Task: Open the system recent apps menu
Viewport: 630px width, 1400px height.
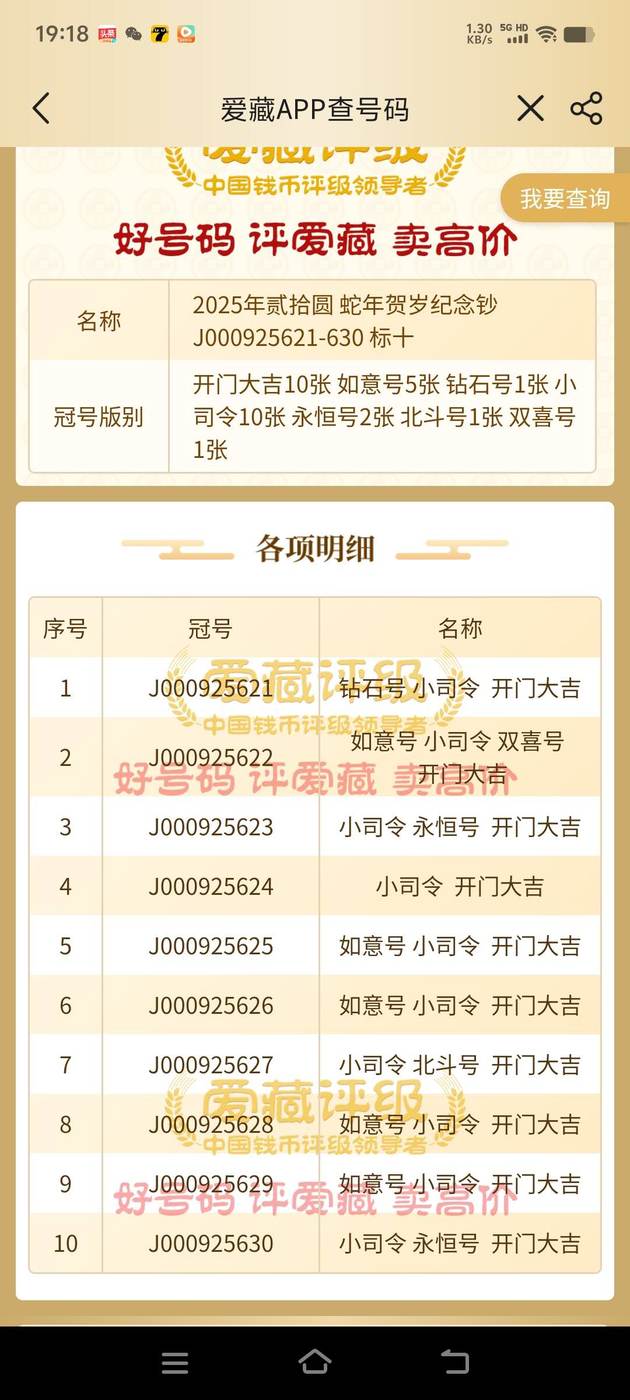Action: [175, 1362]
